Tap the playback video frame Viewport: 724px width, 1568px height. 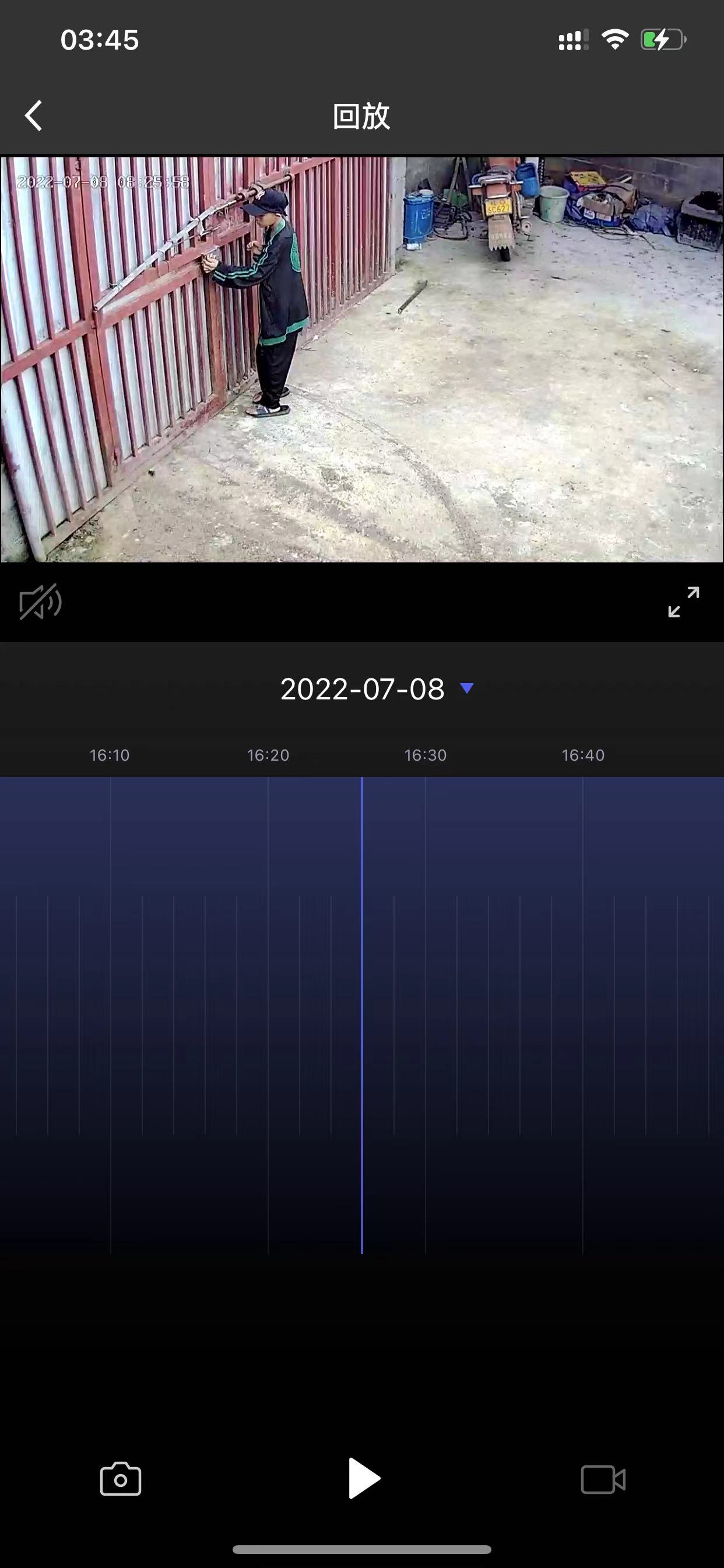tap(362, 359)
